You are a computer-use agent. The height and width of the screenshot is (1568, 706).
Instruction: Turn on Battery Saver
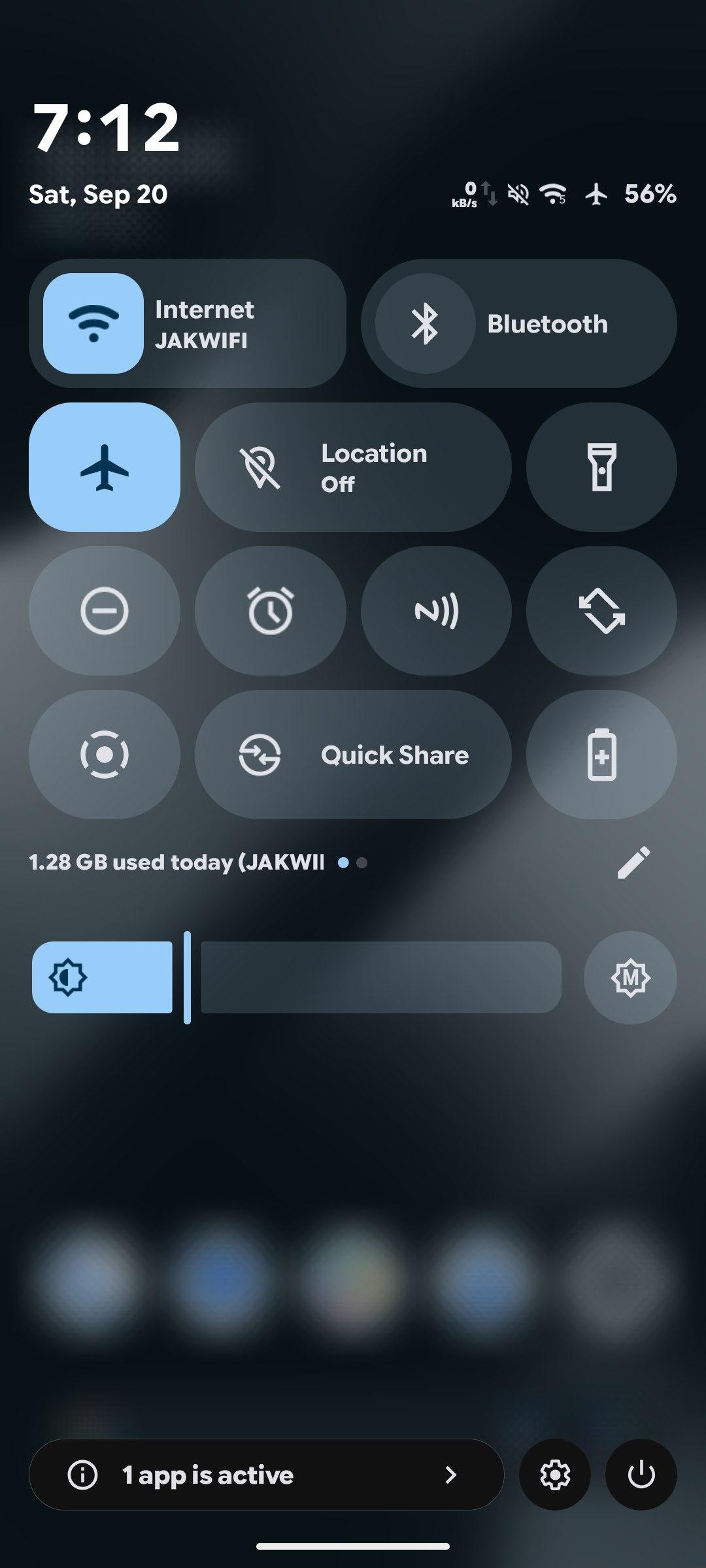click(x=601, y=755)
